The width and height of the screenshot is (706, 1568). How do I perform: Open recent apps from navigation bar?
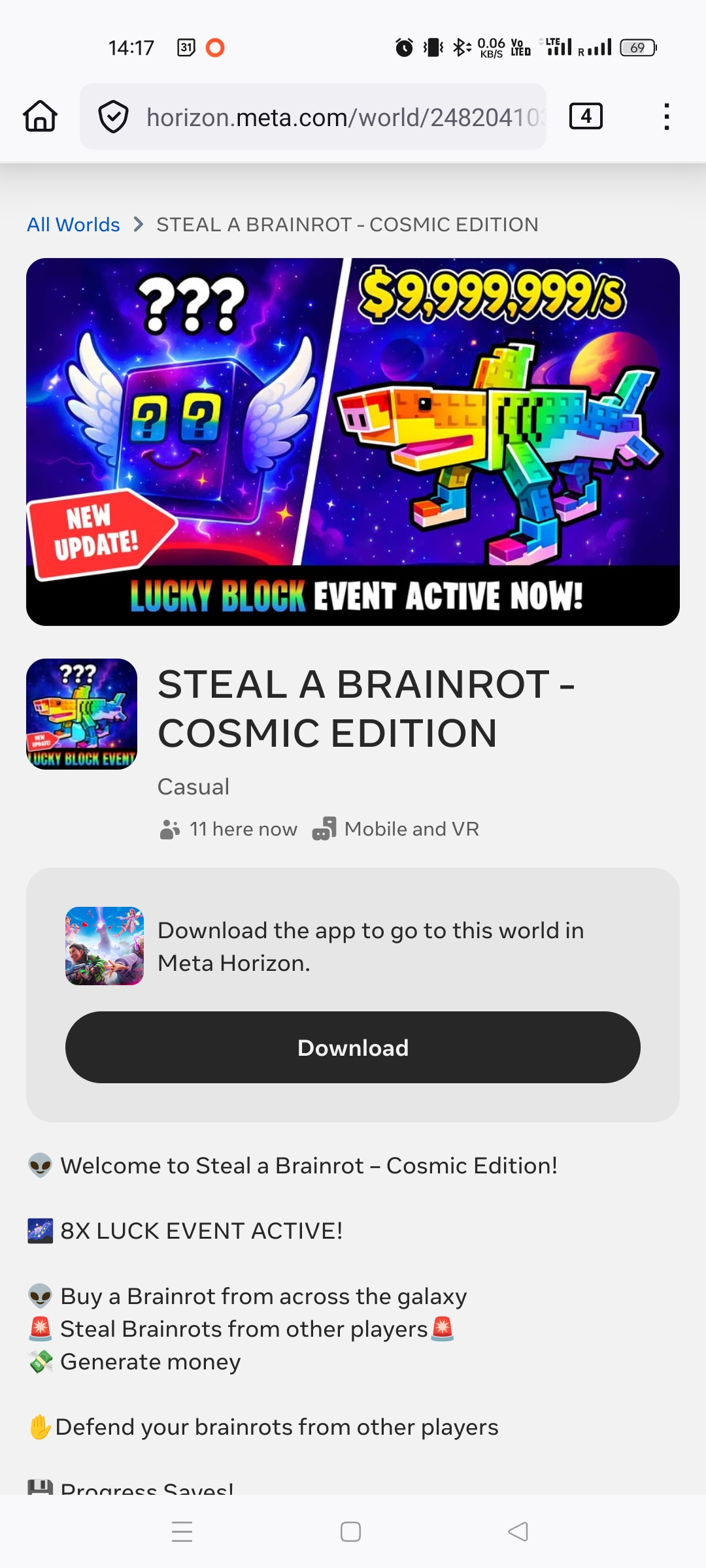click(x=182, y=1531)
